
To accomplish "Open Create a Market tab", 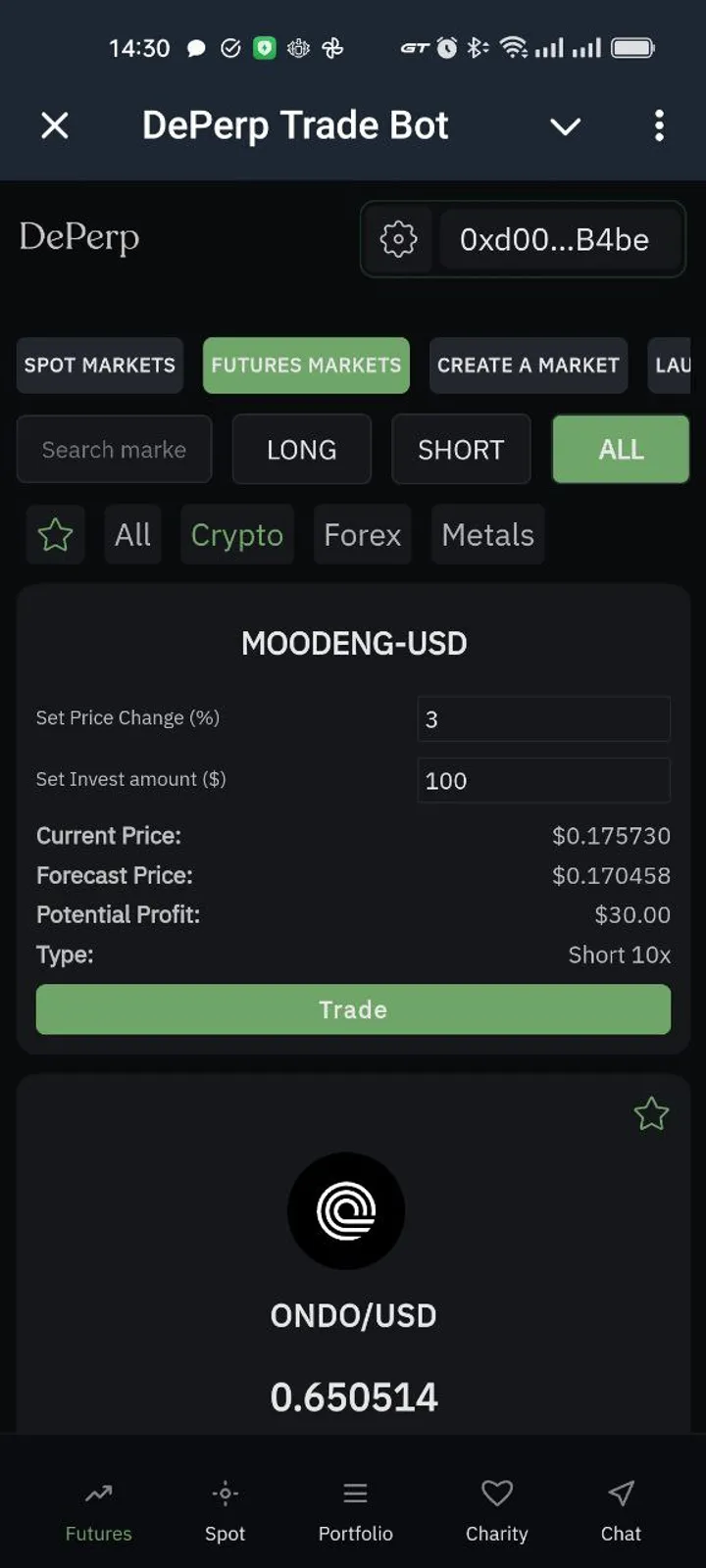I will [x=528, y=366].
